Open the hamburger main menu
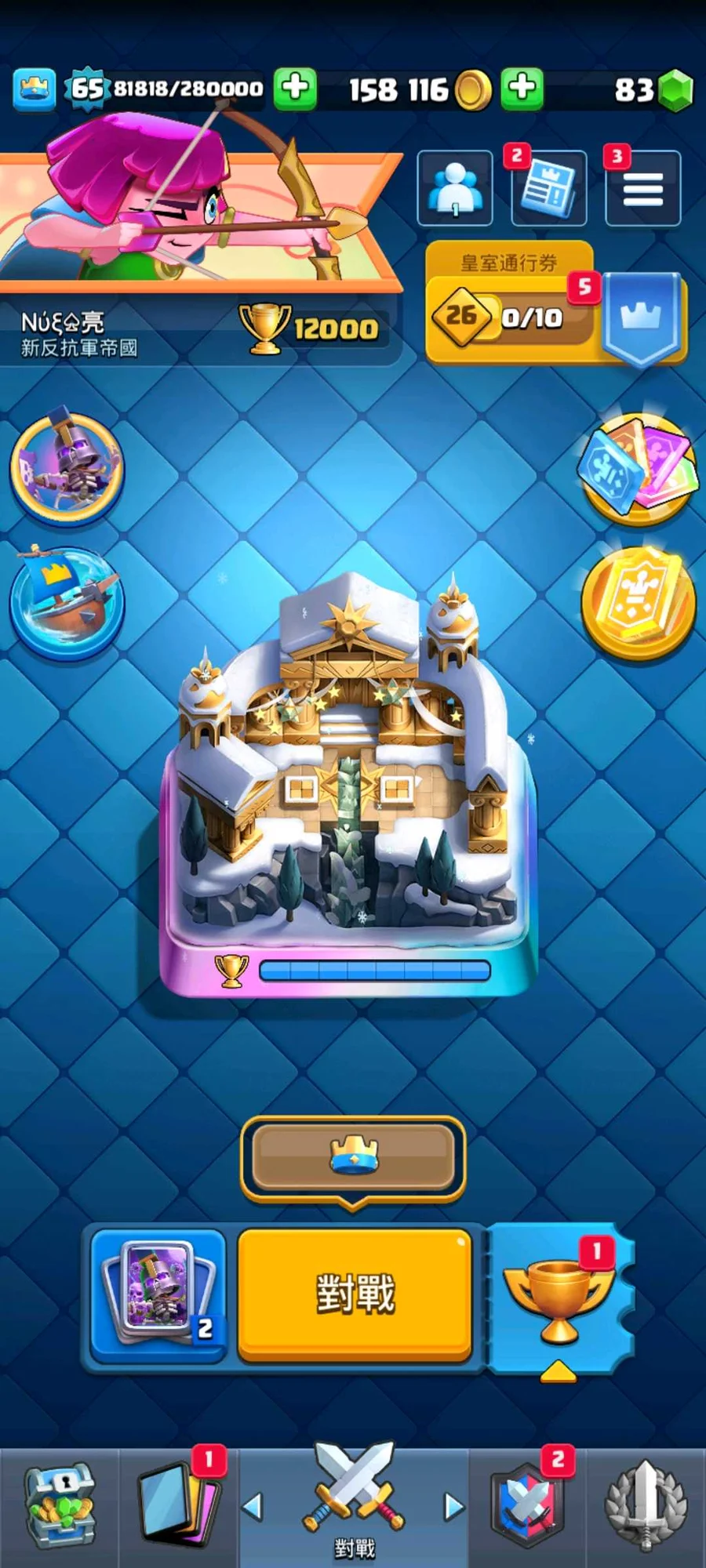 click(643, 189)
